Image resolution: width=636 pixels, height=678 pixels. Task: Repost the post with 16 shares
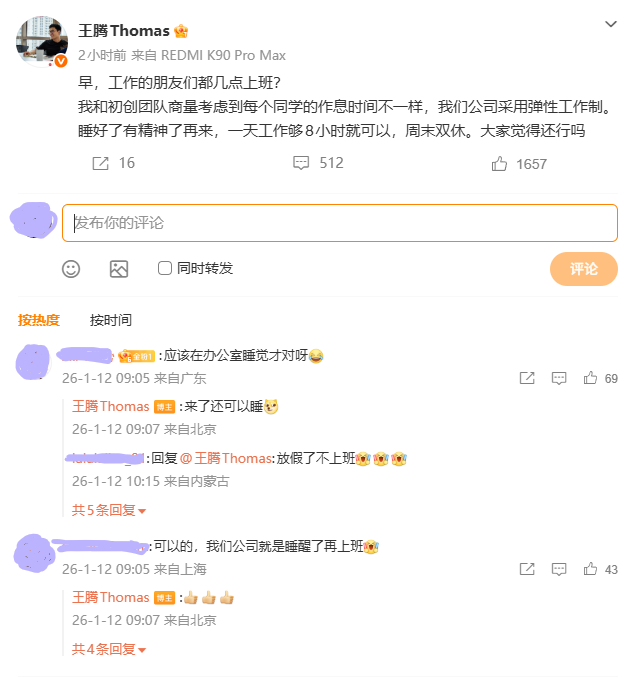click(113, 163)
